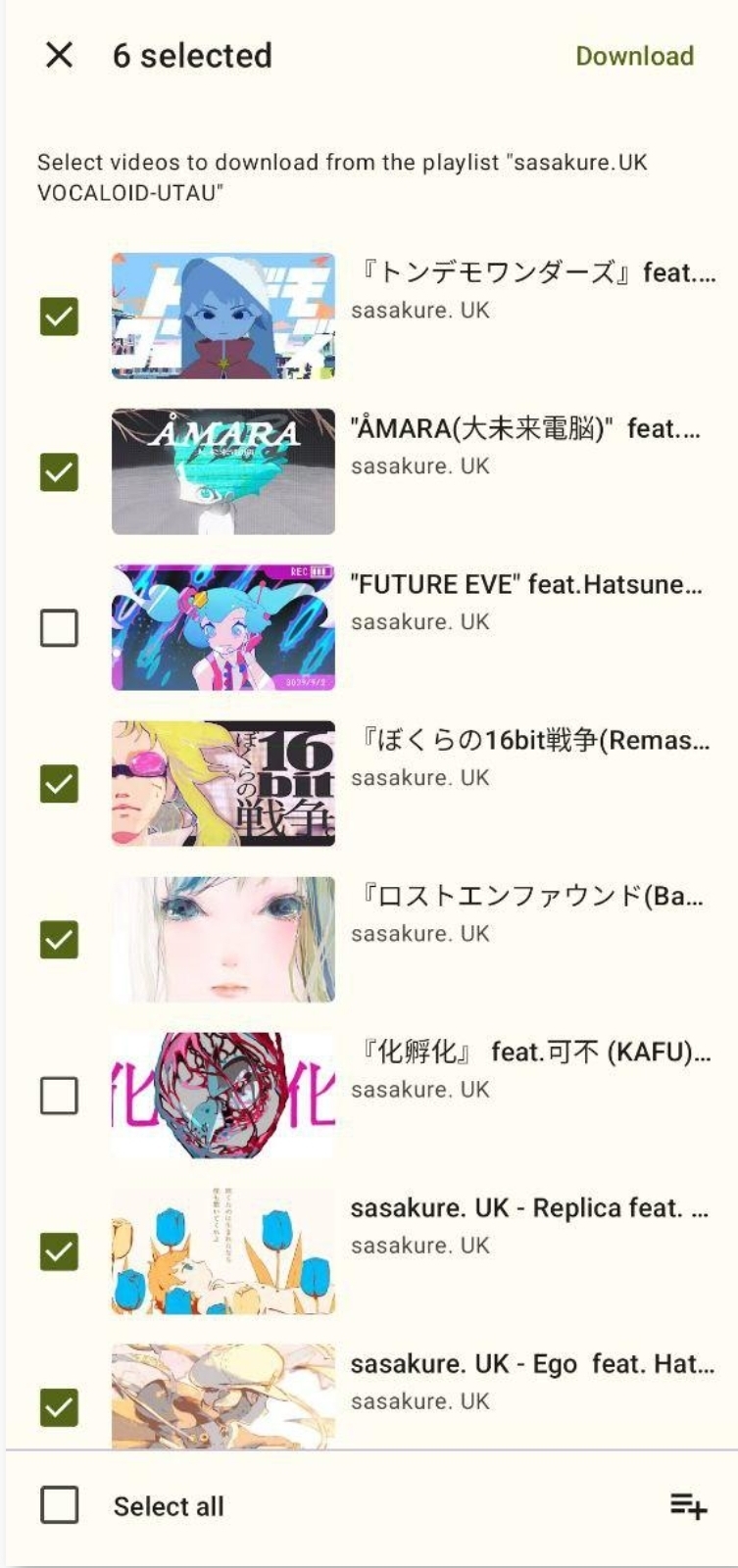
Task: Close the selection screen with the X
Action: pos(60,56)
